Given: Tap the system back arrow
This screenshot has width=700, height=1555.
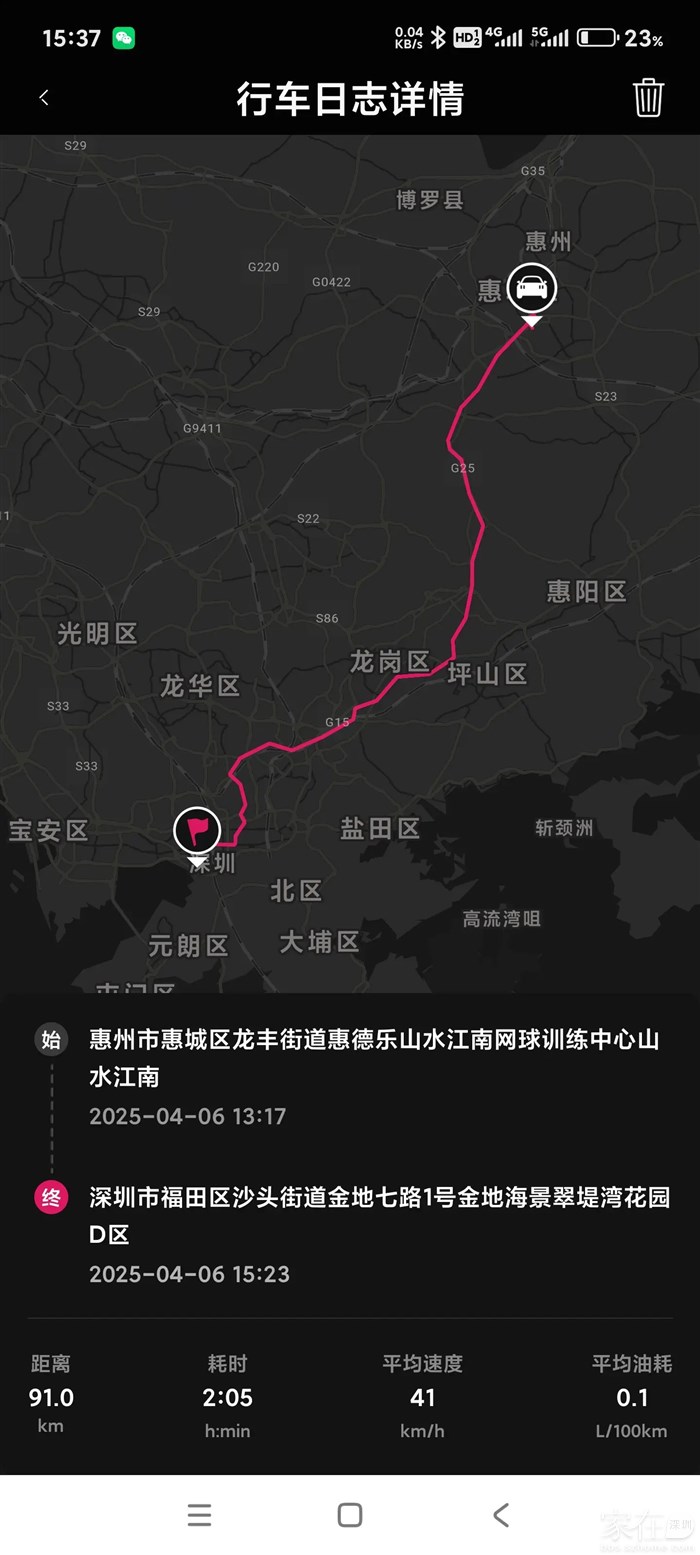Looking at the screenshot, I should tap(501, 1515).
